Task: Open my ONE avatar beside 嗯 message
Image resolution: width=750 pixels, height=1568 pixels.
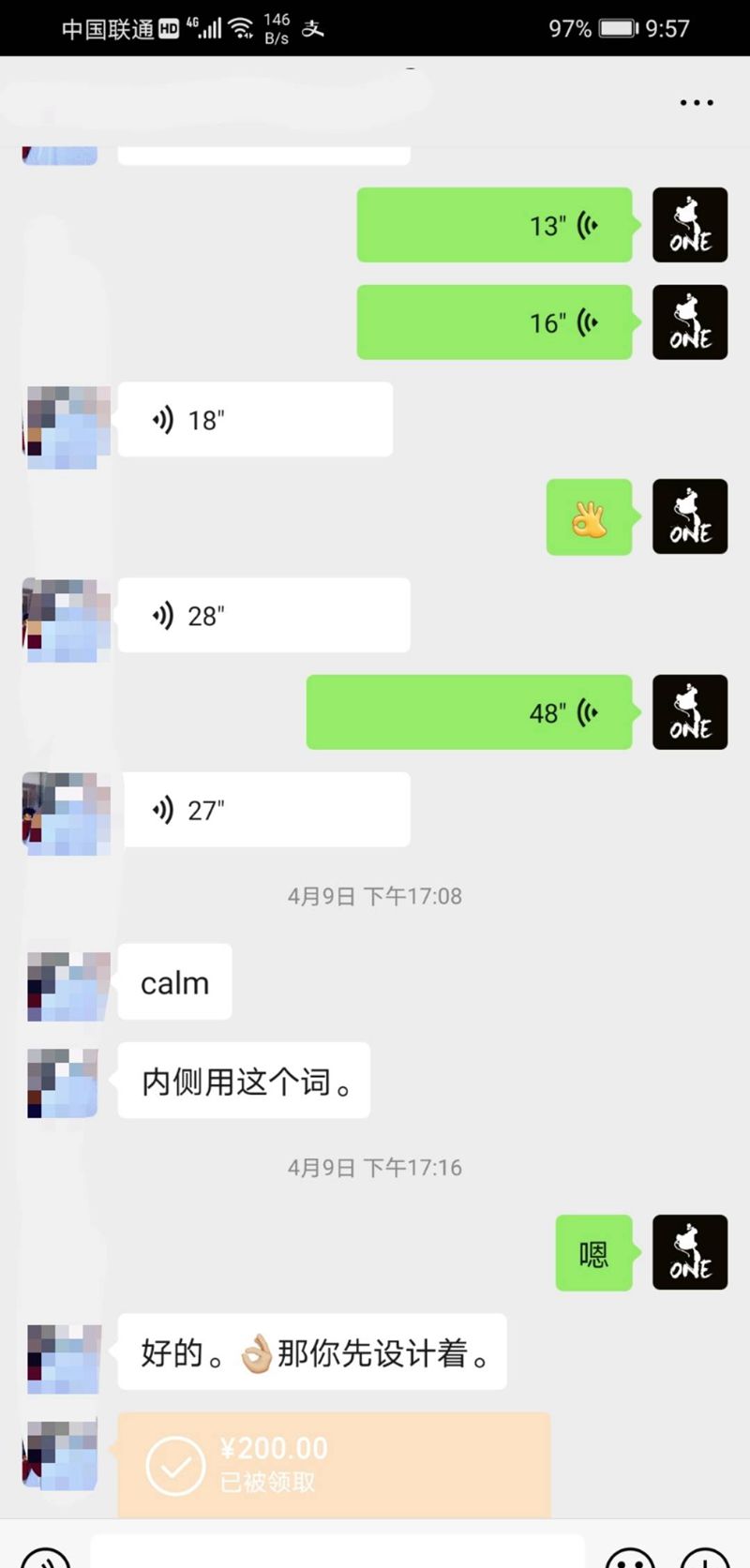Action: coord(690,1252)
